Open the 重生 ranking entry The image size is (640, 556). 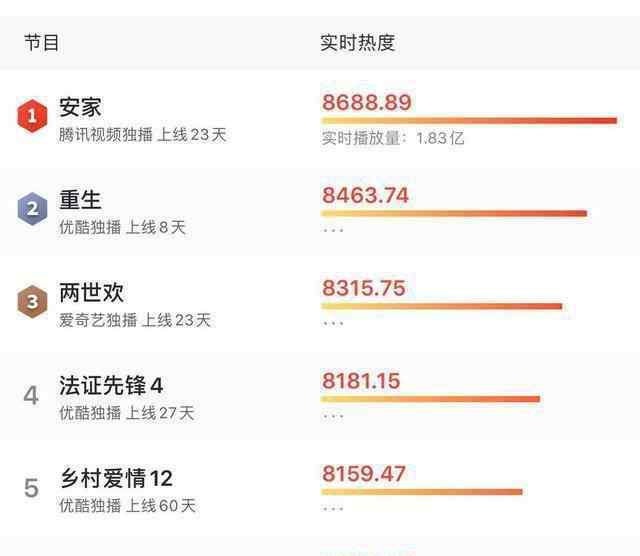coord(81,201)
